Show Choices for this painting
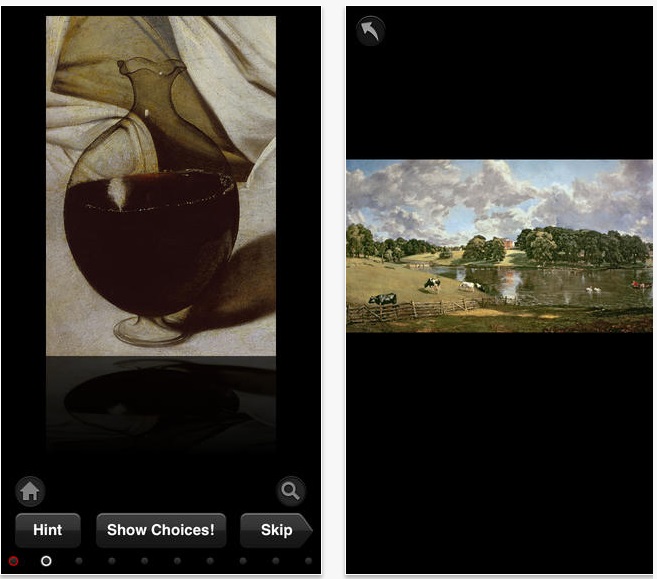 [x=161, y=530]
